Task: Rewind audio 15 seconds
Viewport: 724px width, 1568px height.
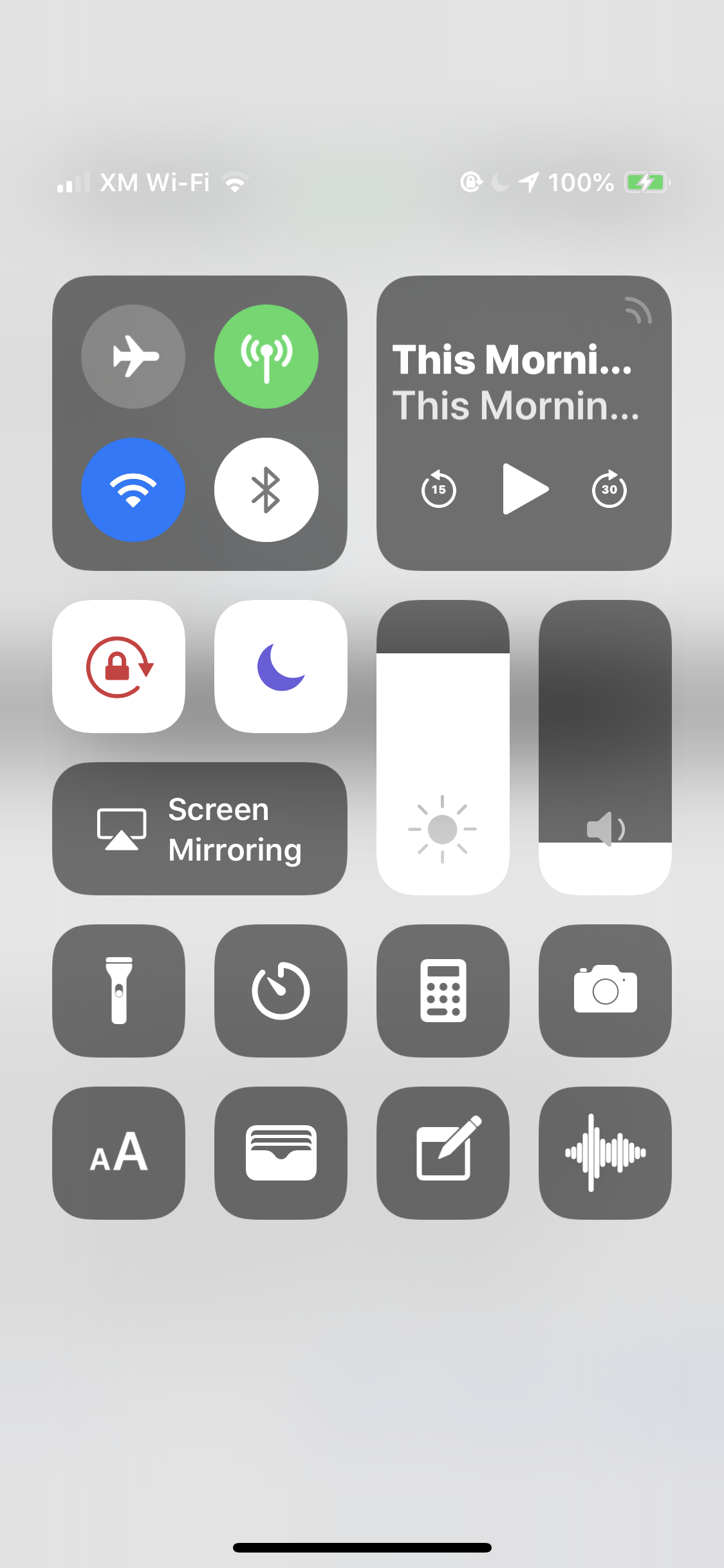Action: coord(439,489)
